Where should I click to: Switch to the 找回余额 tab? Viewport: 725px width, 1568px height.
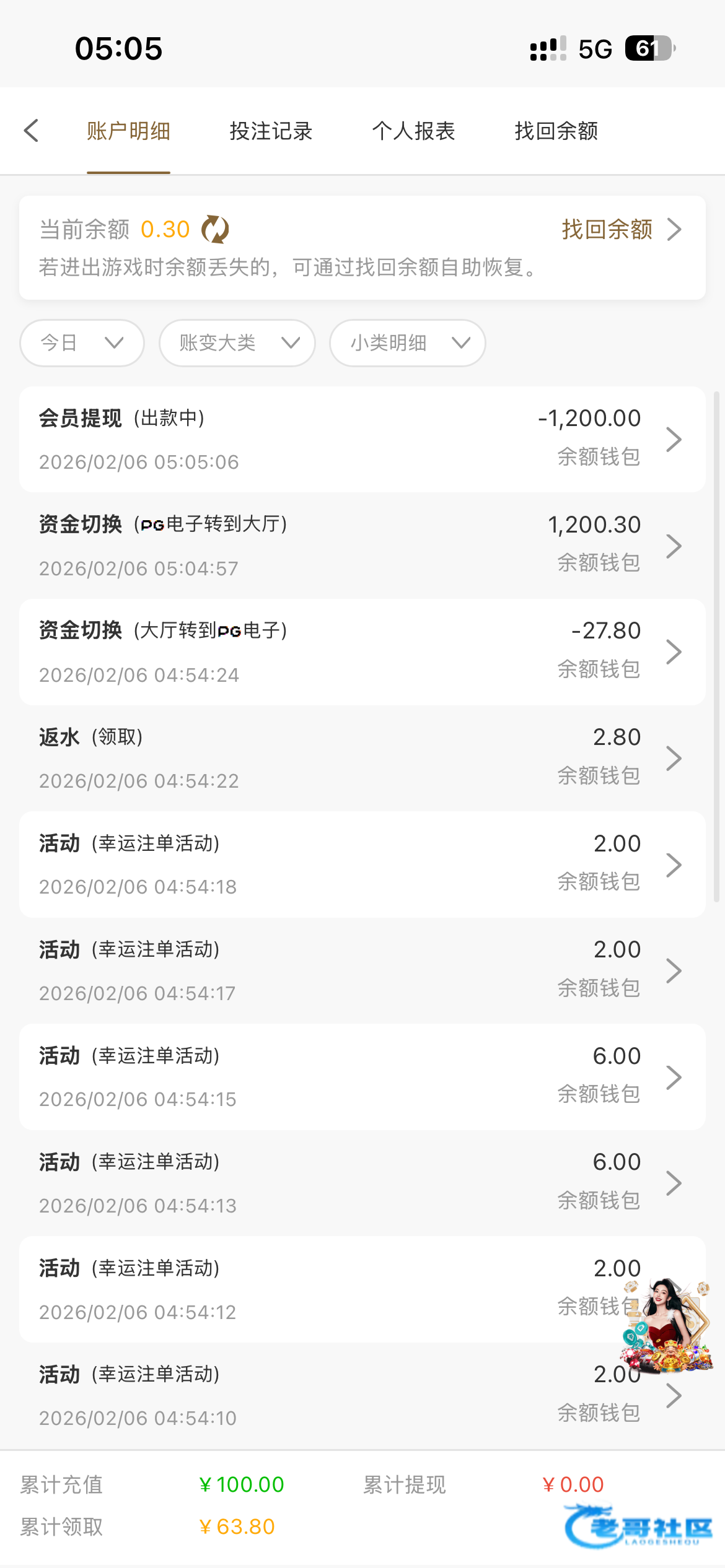(x=556, y=131)
